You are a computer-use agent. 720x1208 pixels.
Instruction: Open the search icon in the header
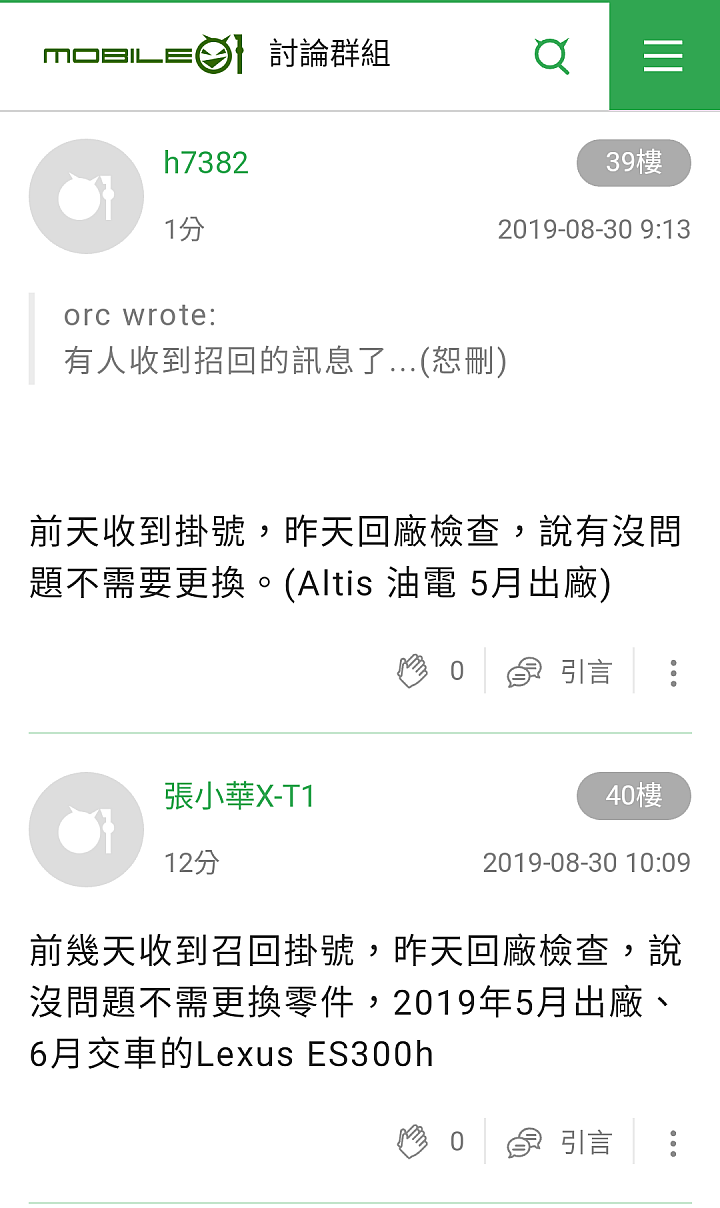[x=551, y=55]
